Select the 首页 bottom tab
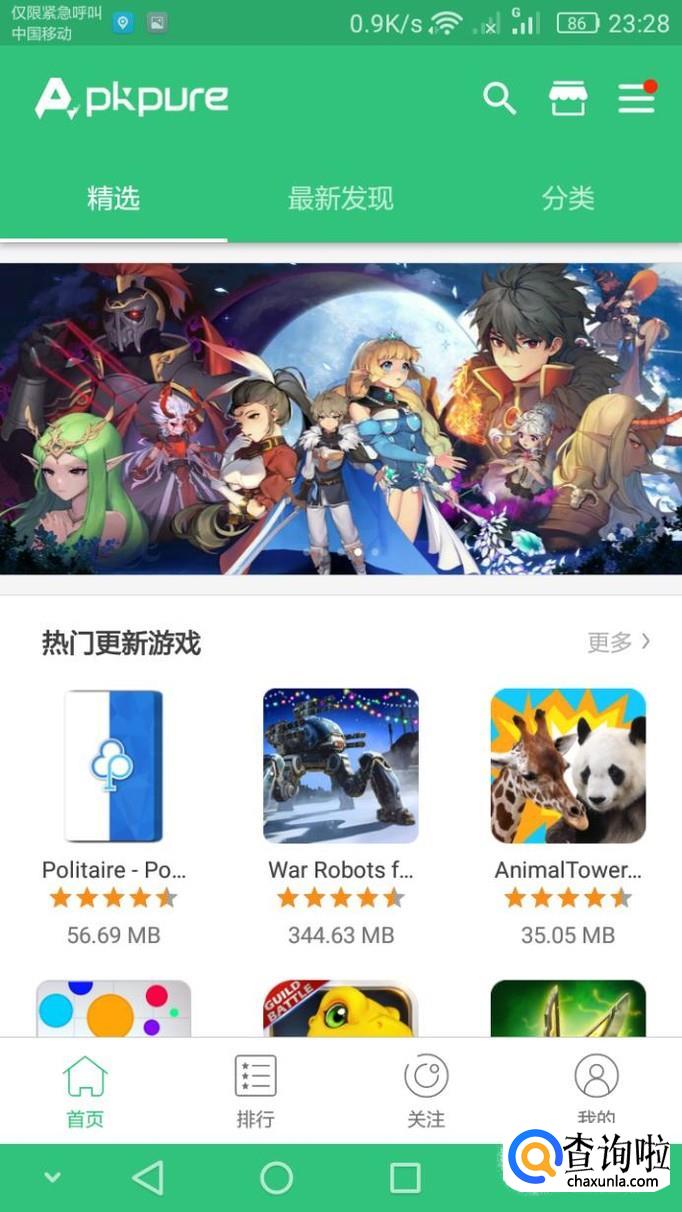Screen dimensions: 682x1212 point(85,1090)
